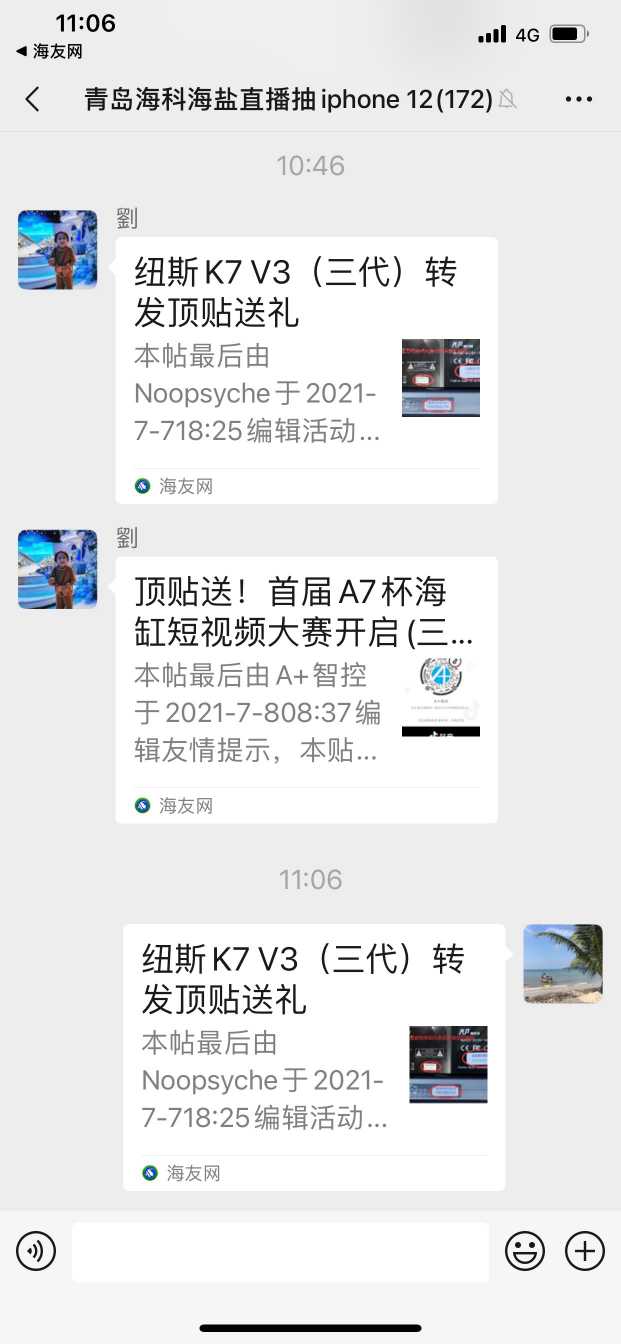Open the emoji sticker picker
This screenshot has height=1344, width=621.
pyautogui.click(x=525, y=1251)
